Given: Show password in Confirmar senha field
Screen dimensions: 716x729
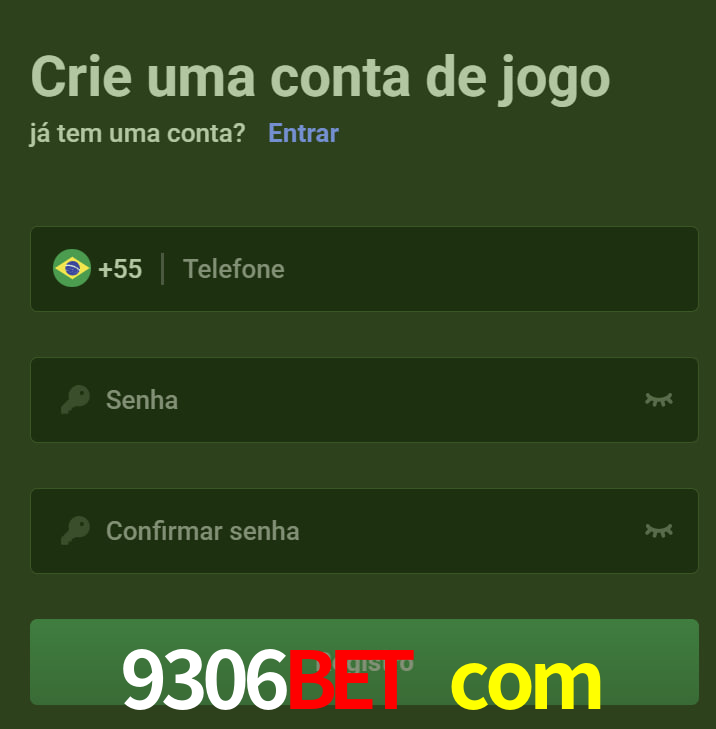Looking at the screenshot, I should pos(658,531).
